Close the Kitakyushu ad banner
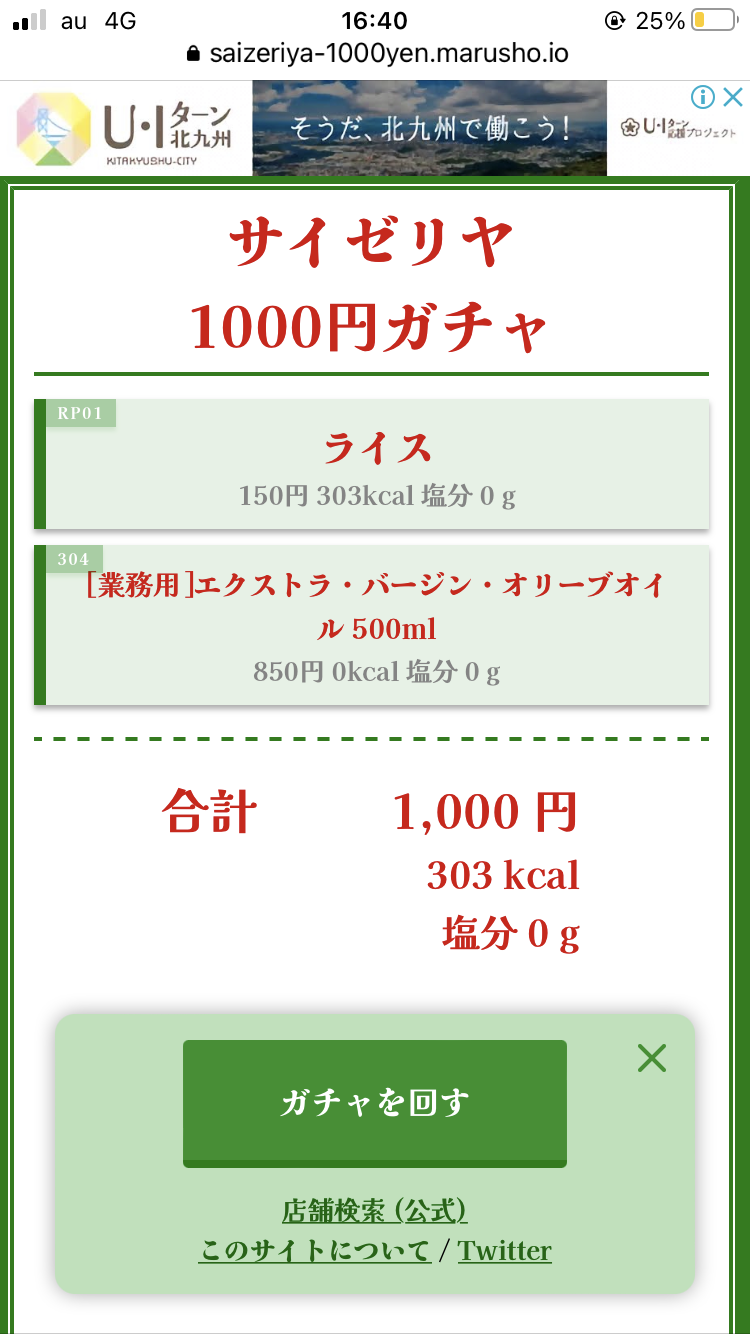The image size is (750, 1334). click(x=733, y=97)
